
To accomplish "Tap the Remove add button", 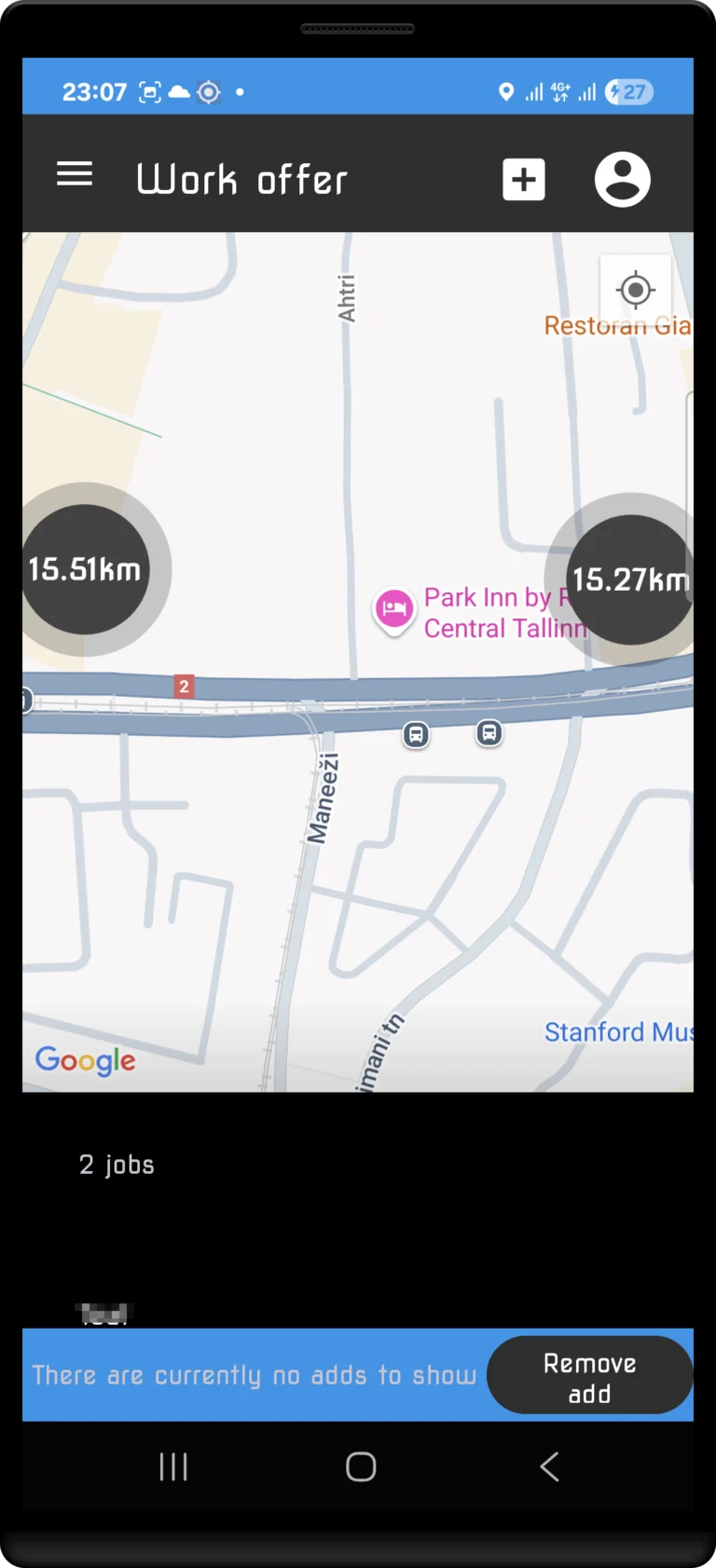I will pyautogui.click(x=589, y=1377).
